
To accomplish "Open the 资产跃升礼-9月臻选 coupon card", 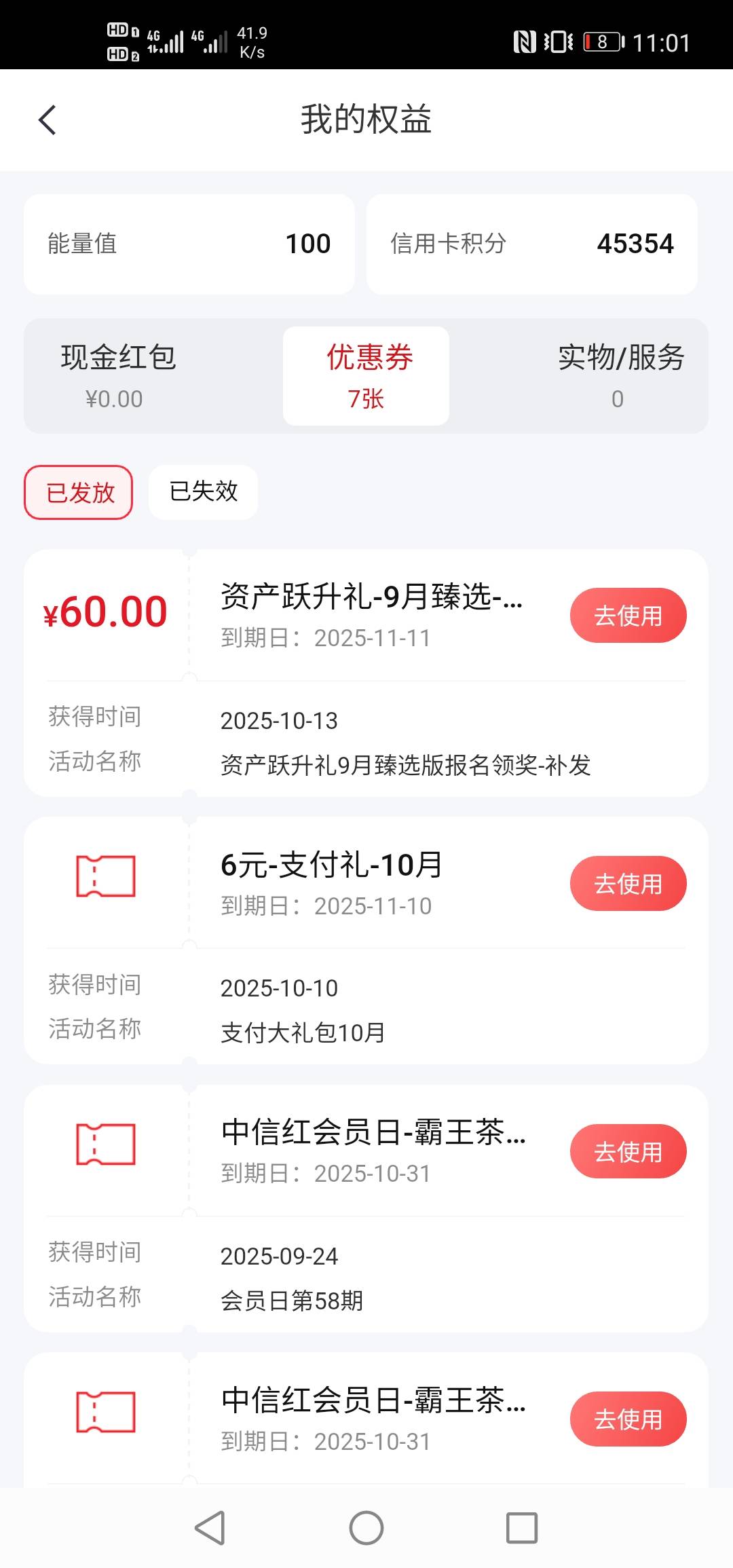I will pyautogui.click(x=366, y=673).
